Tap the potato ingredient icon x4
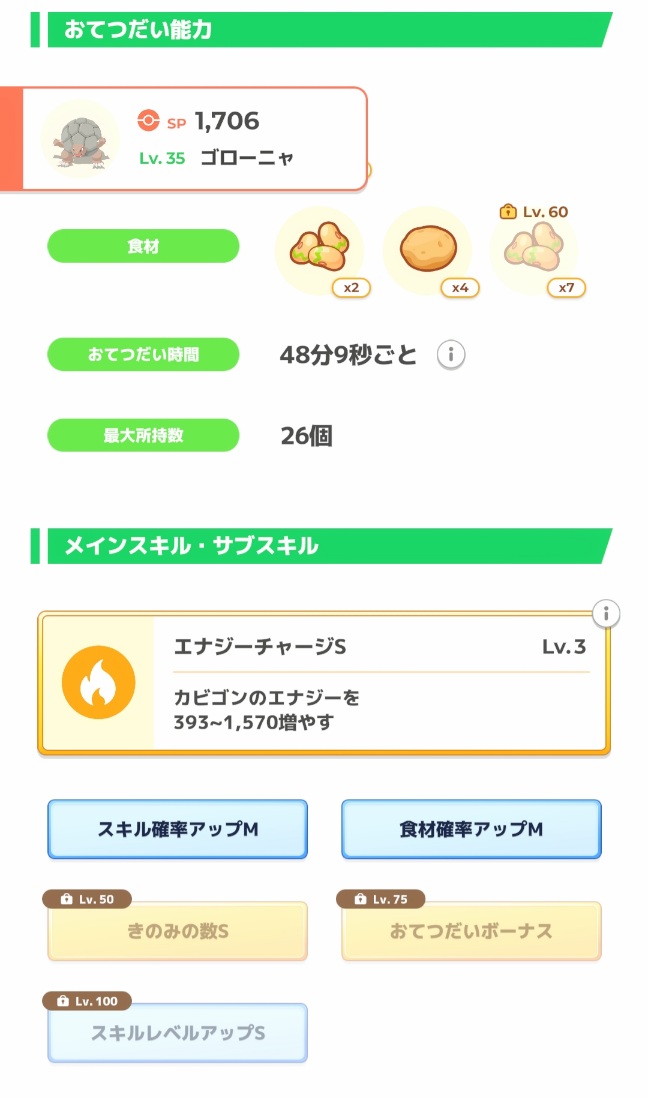 tap(428, 251)
